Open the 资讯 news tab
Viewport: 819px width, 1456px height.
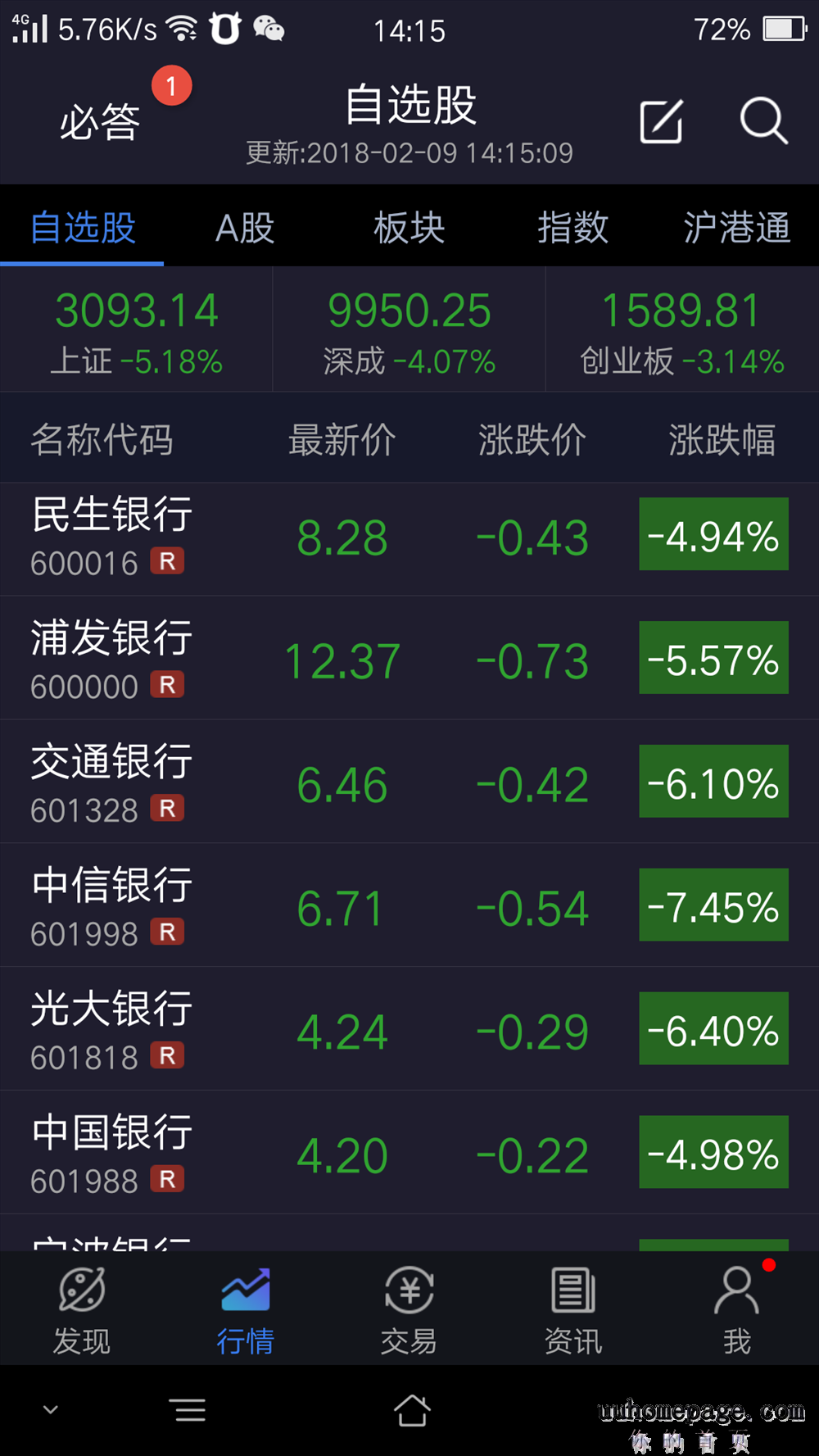tap(572, 1309)
